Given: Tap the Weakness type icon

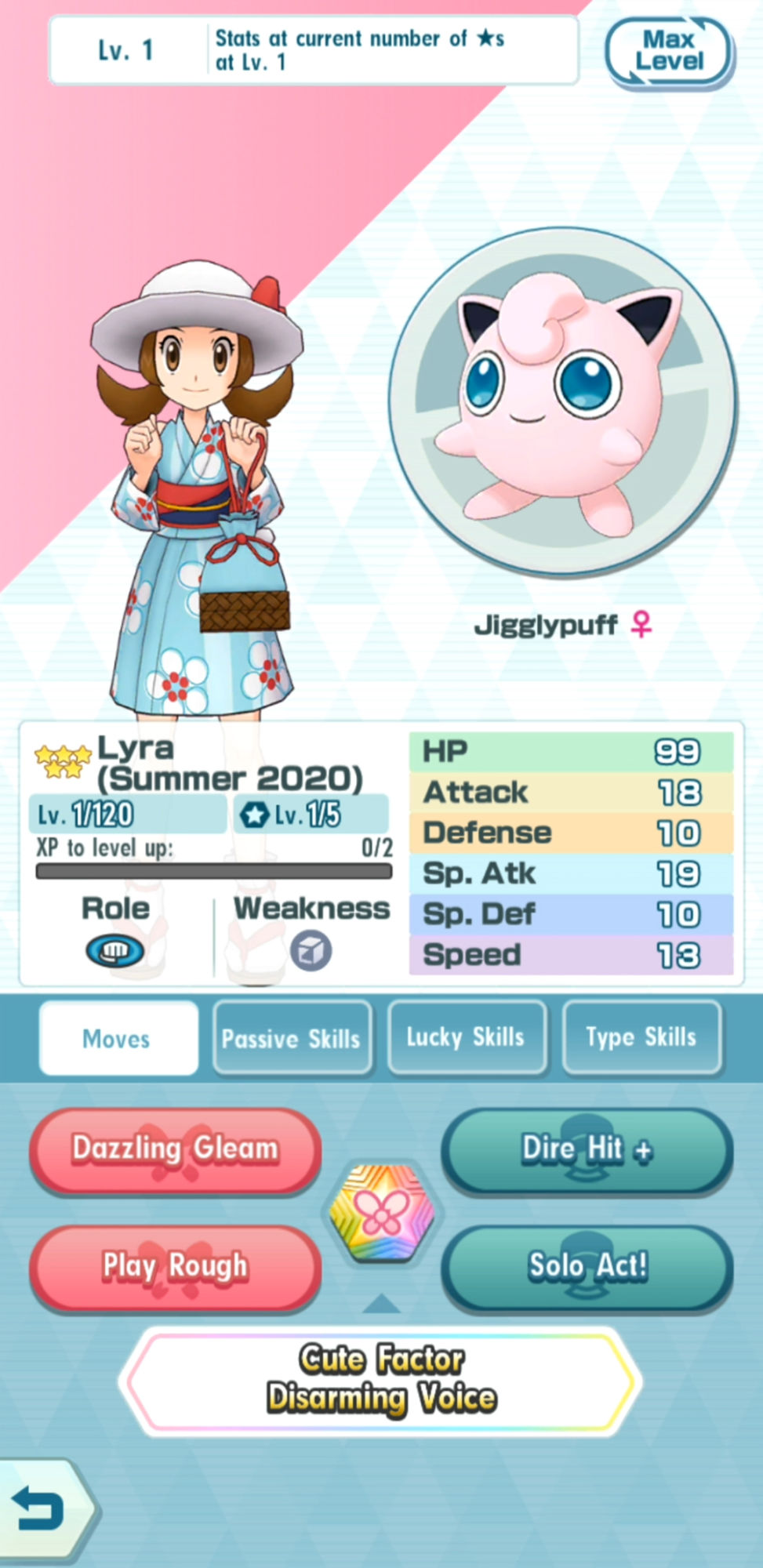Looking at the screenshot, I should click(x=311, y=951).
